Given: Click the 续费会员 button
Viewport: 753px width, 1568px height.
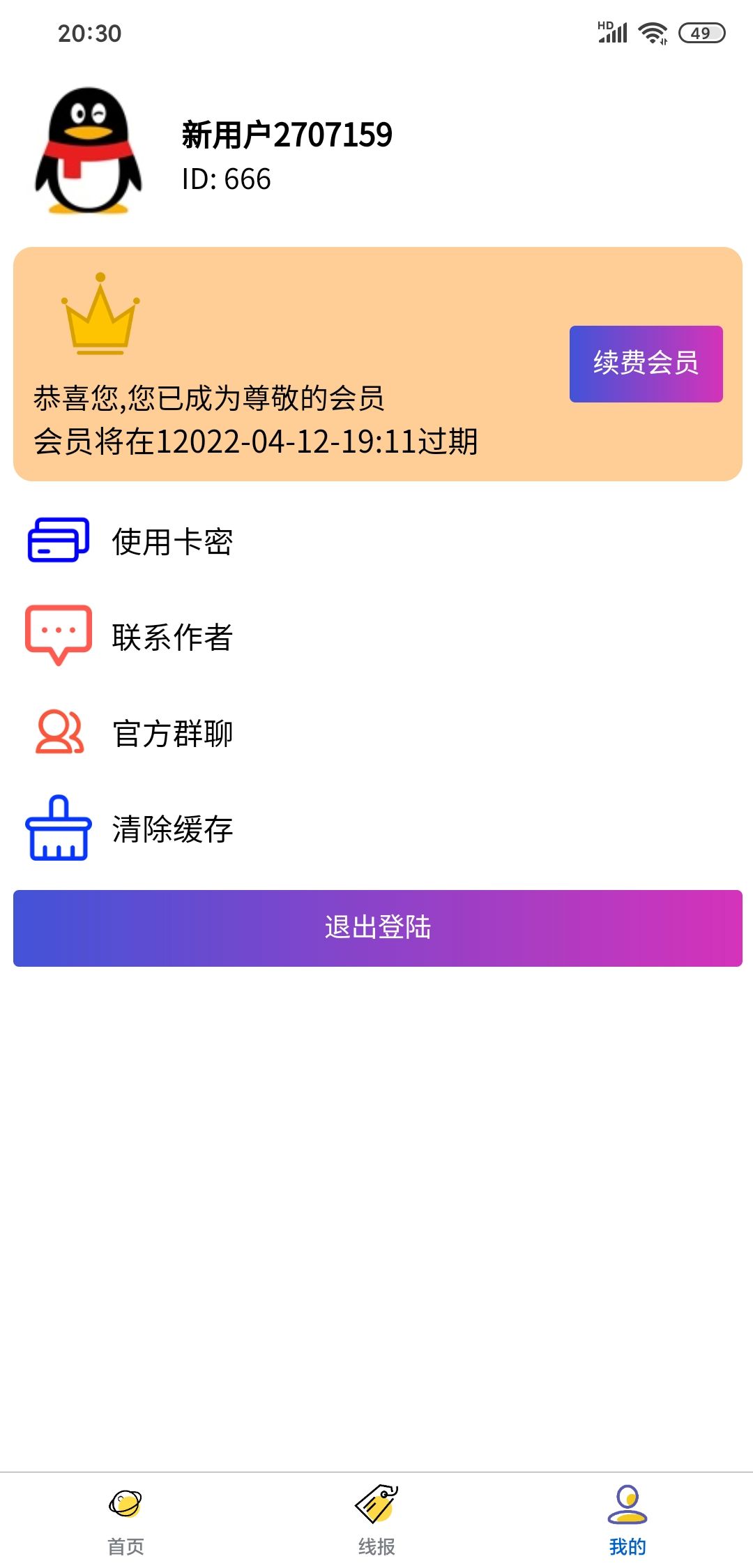Looking at the screenshot, I should point(645,363).
